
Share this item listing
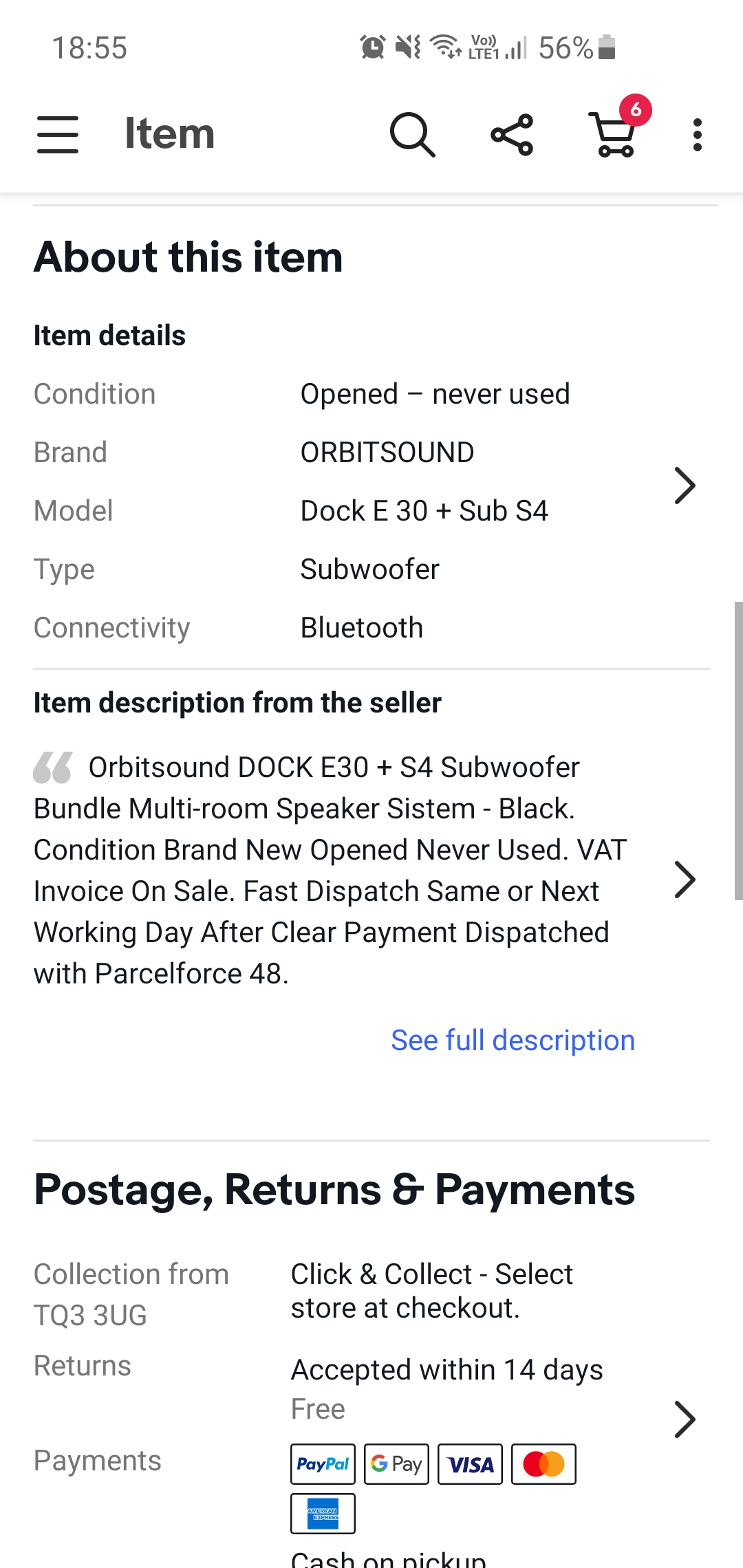pos(512,134)
